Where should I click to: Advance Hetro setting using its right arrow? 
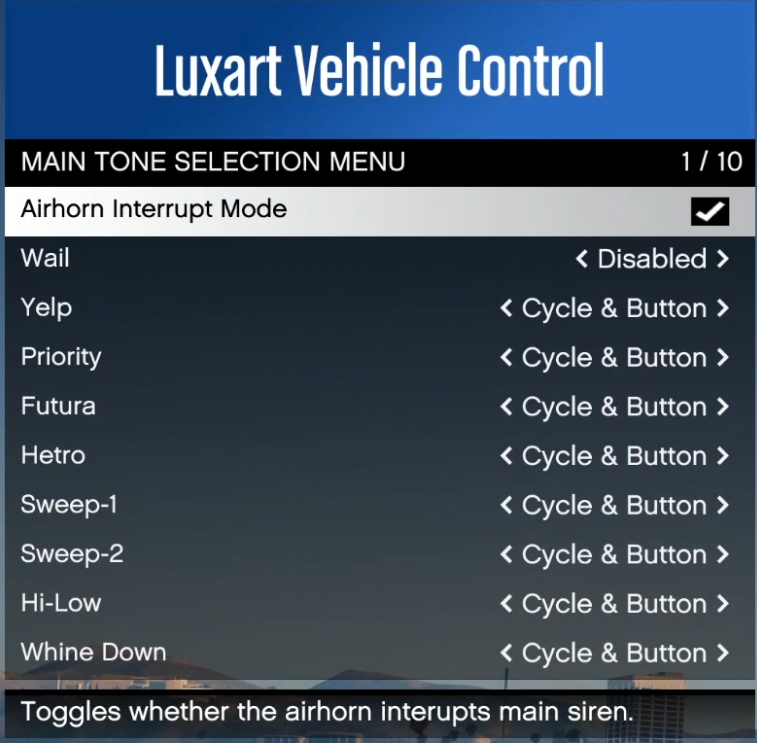pyautogui.click(x=723, y=456)
